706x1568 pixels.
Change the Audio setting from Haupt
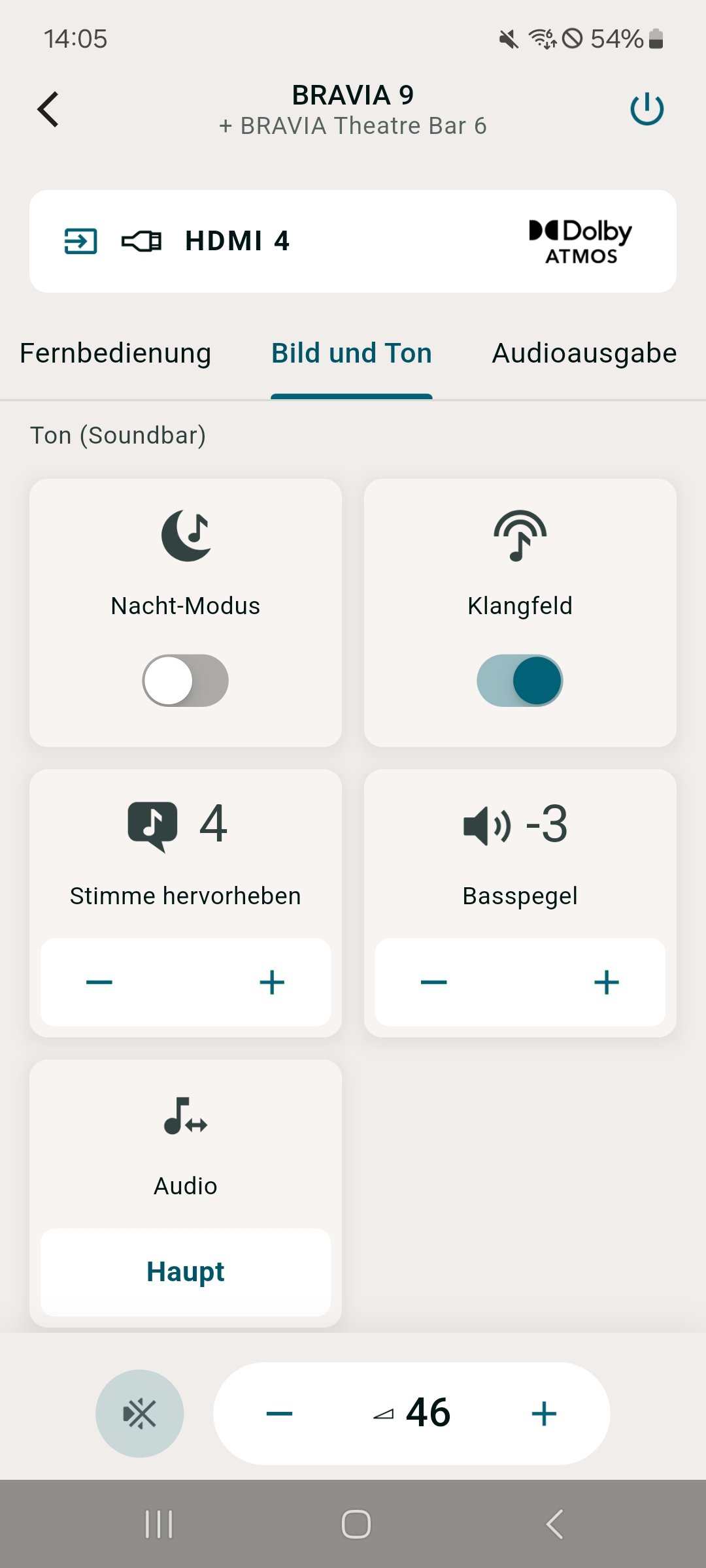[186, 1272]
